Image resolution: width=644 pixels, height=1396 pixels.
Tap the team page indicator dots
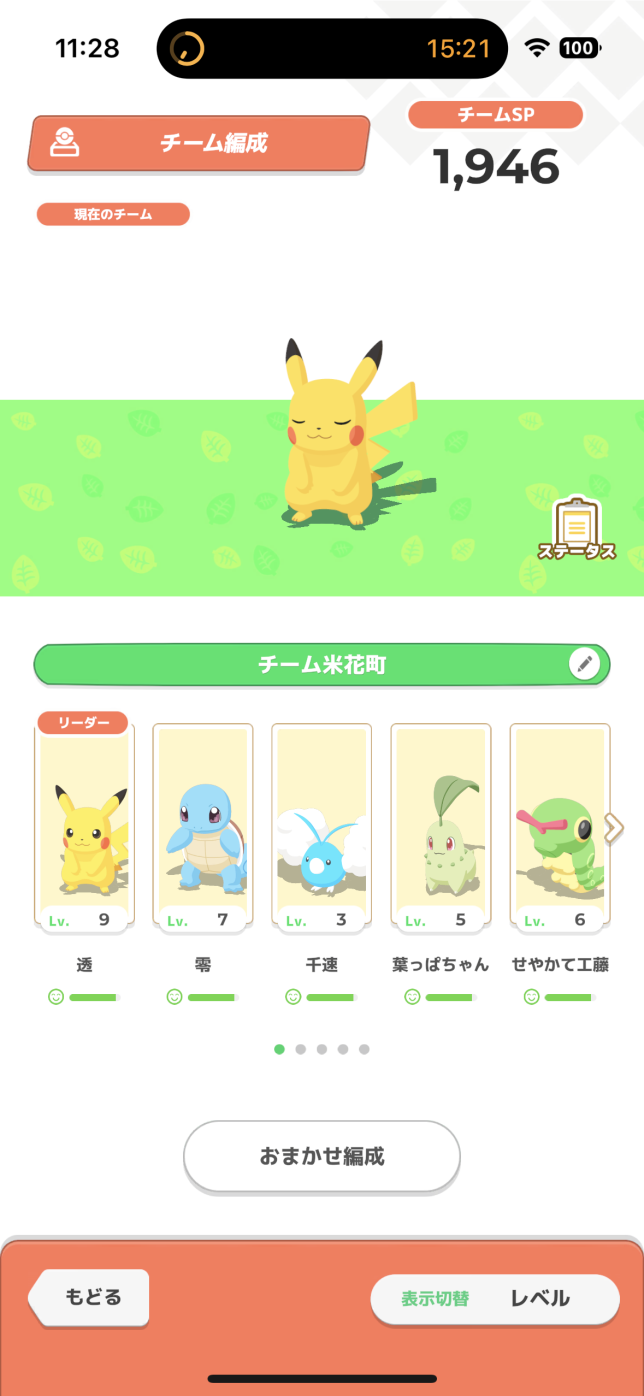coord(321,1049)
